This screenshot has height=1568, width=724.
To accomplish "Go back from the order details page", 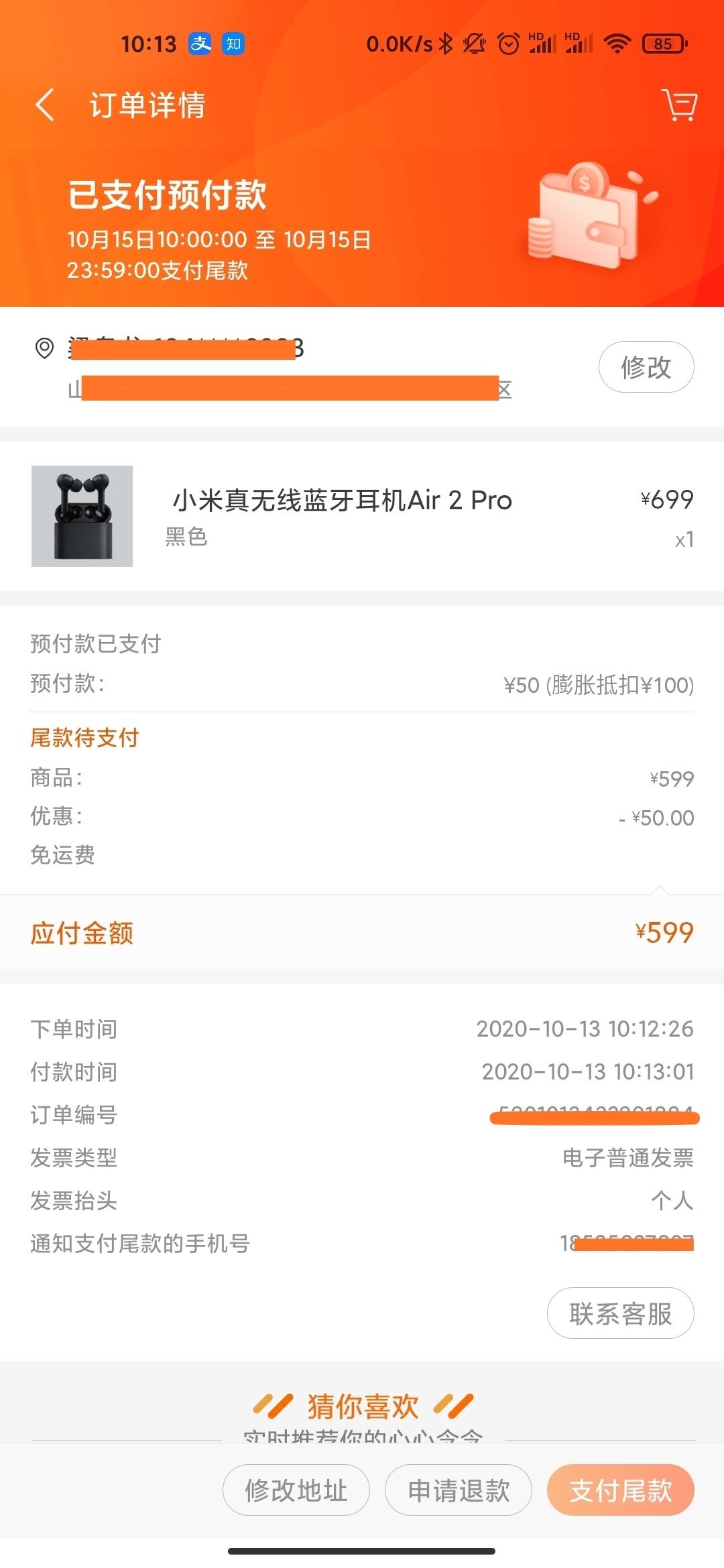I will 45,105.
